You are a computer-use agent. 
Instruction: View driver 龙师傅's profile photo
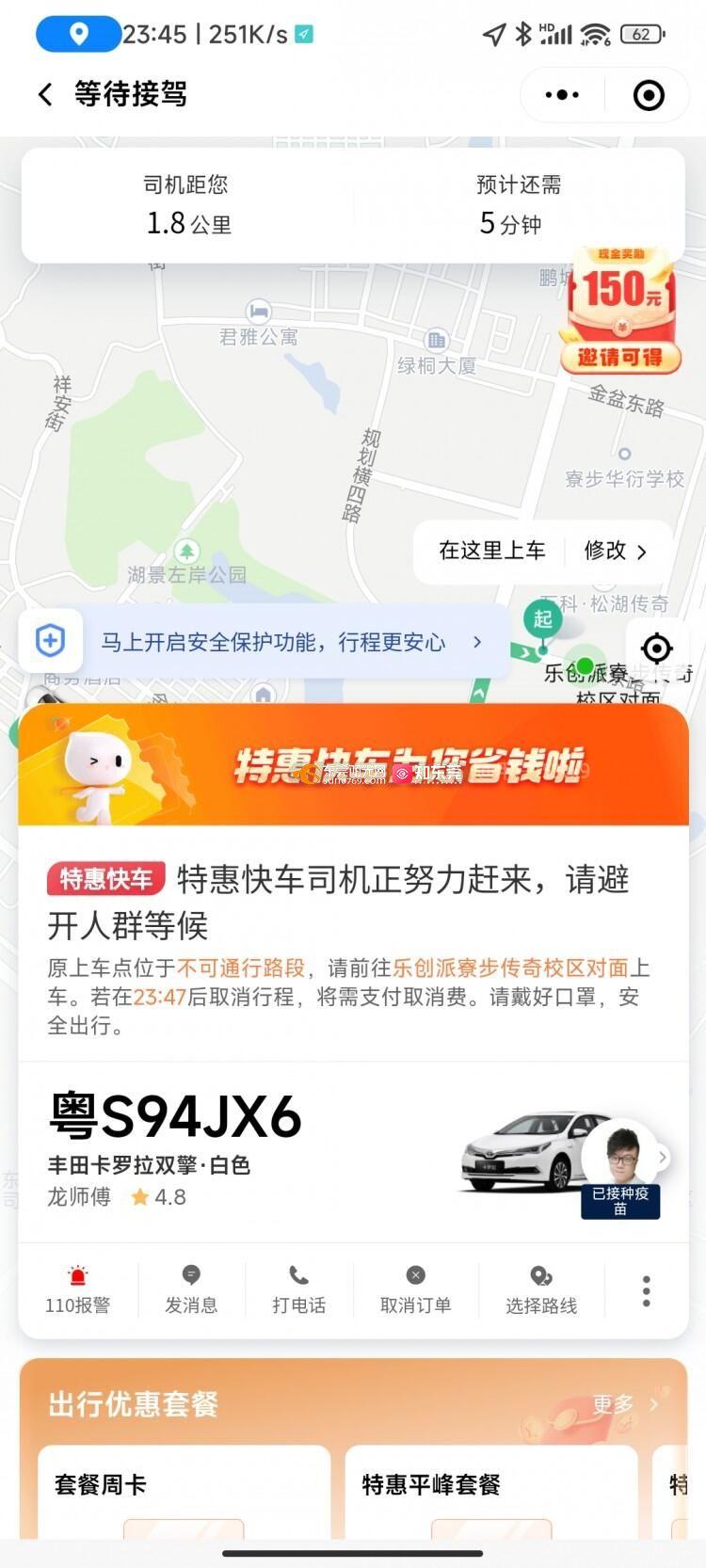tap(619, 1153)
